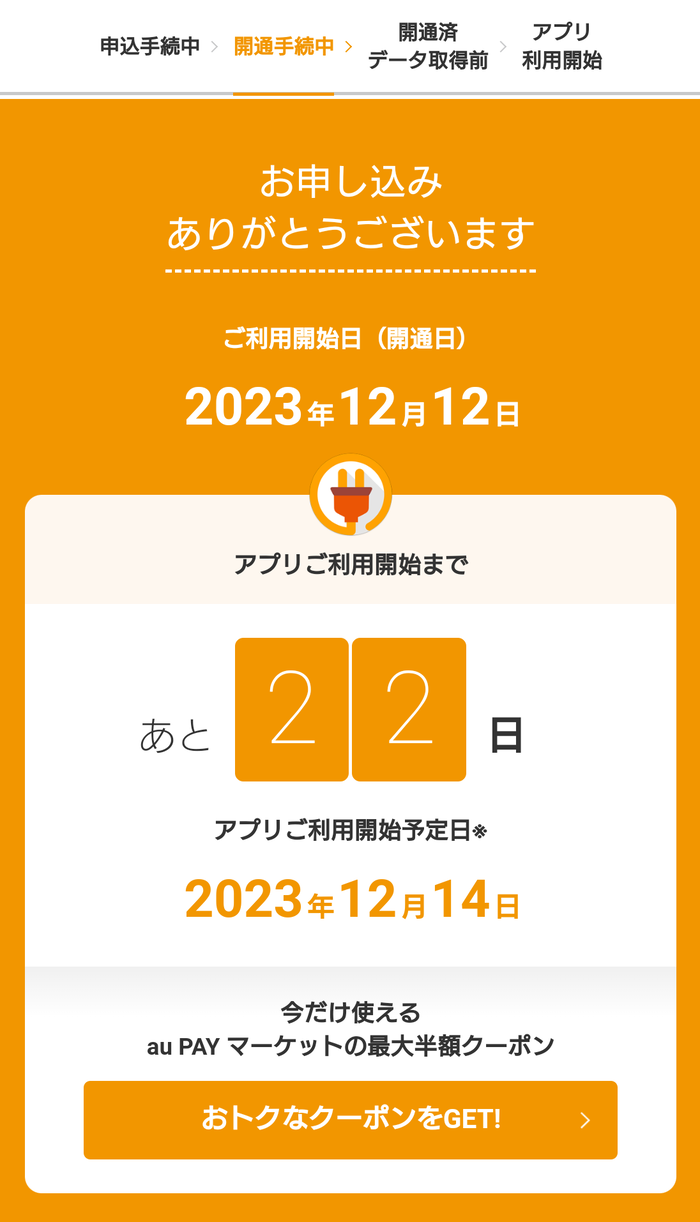Tap the おトクなクーポンをGET! button
Image resolution: width=700 pixels, height=1222 pixels.
pyautogui.click(x=350, y=1119)
